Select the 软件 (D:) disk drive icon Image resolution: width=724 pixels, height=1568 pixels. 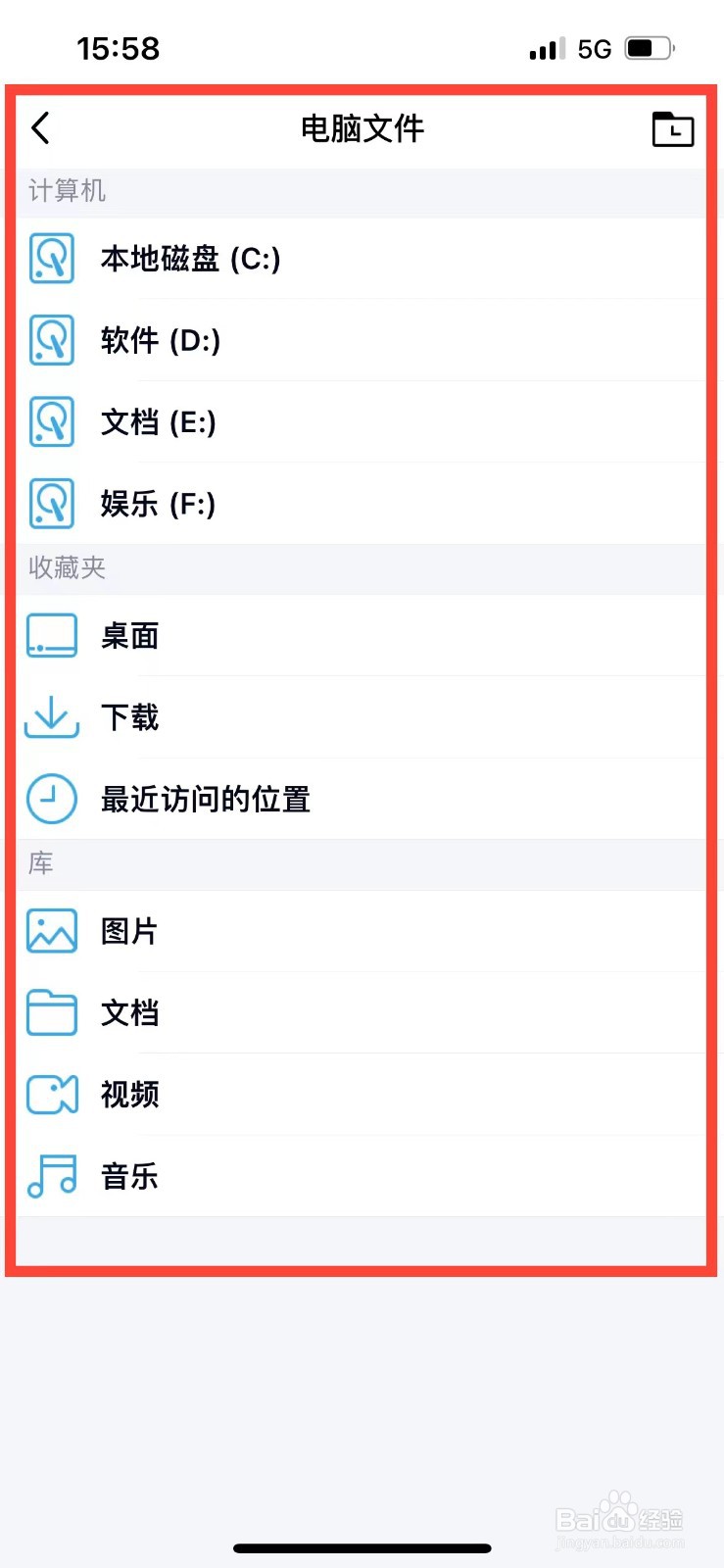click(52, 340)
